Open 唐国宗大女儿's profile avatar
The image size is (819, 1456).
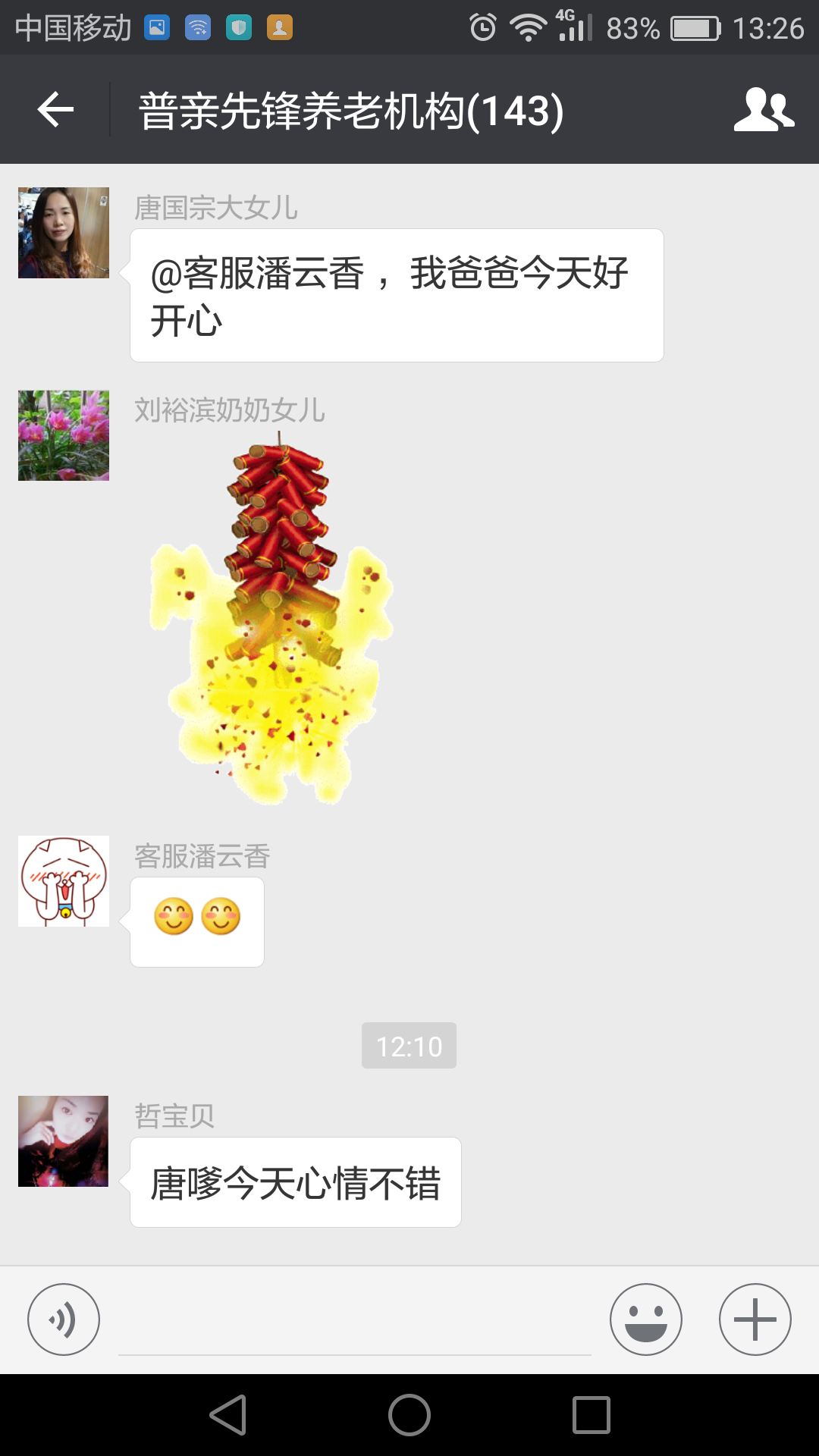(x=64, y=233)
